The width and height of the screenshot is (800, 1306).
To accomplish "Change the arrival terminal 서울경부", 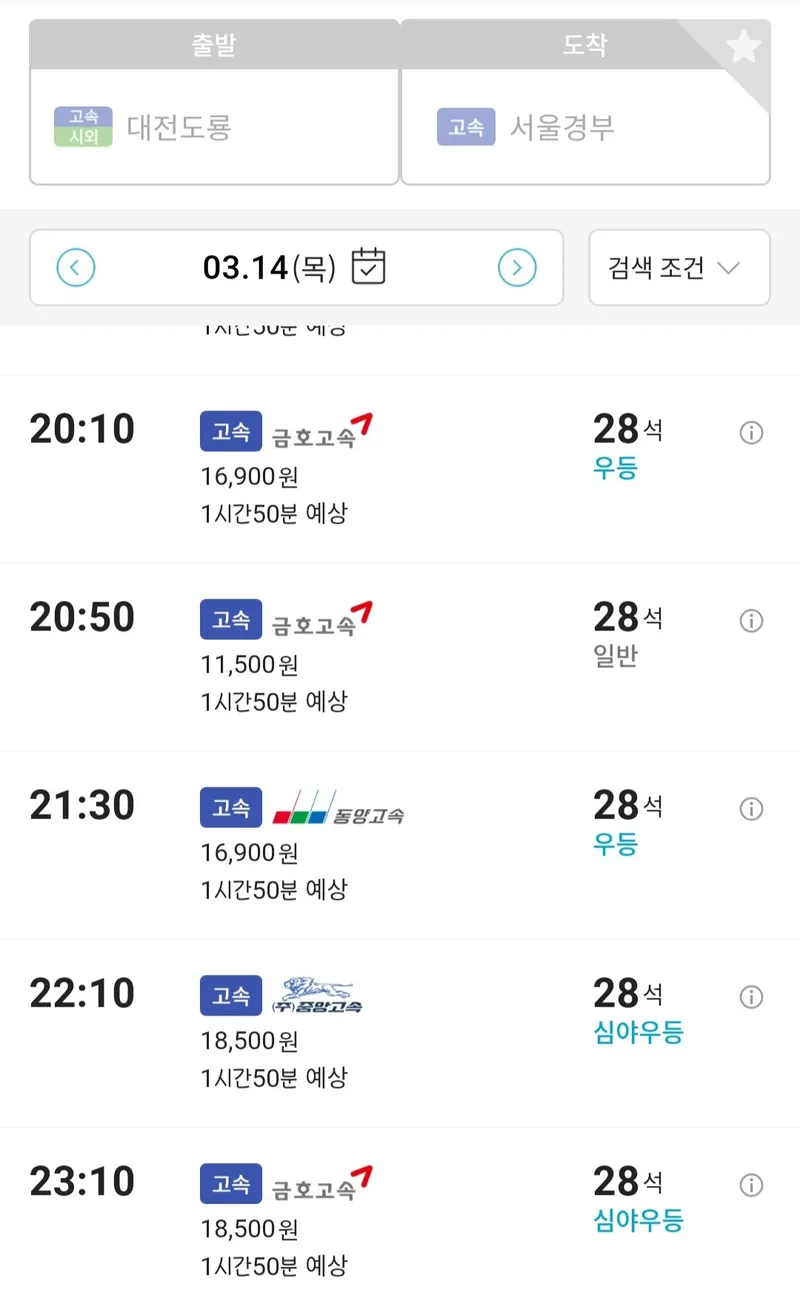I will coord(585,127).
